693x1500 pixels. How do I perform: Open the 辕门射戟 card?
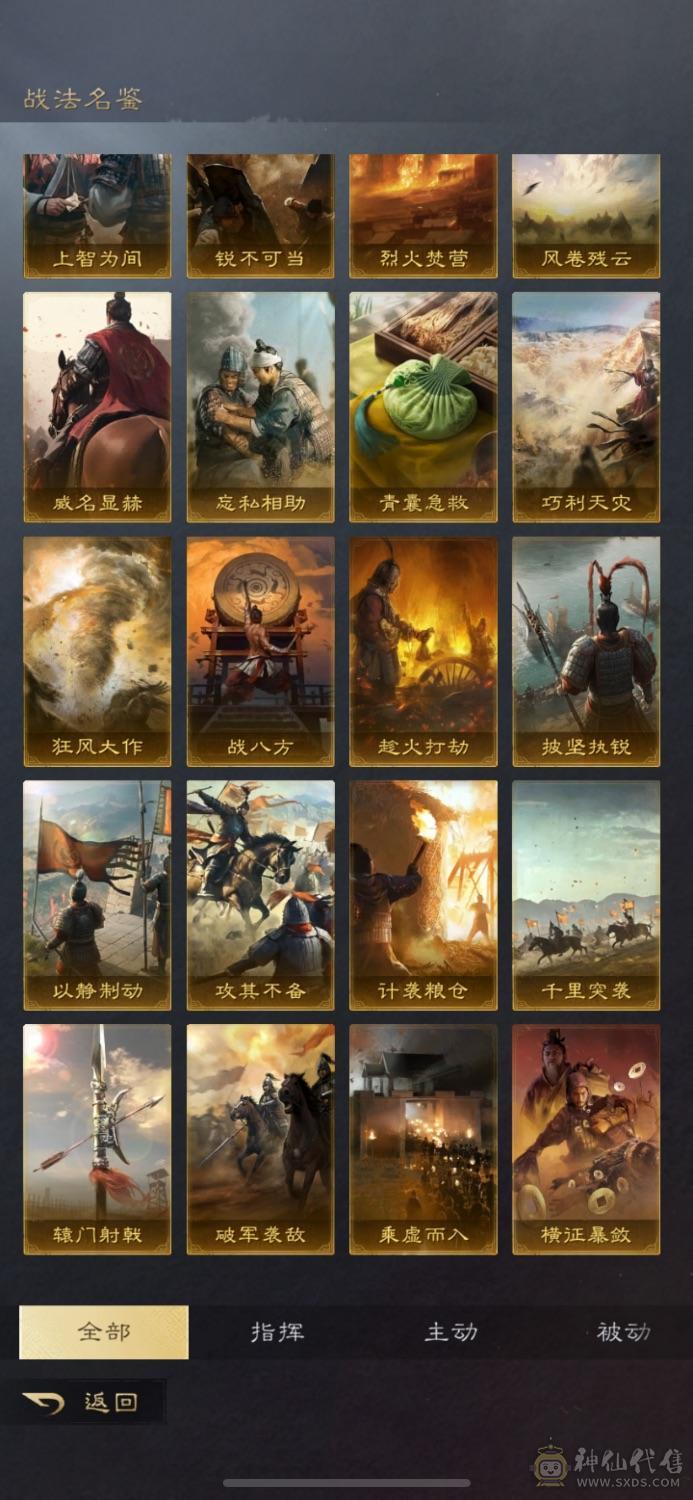(97, 1140)
